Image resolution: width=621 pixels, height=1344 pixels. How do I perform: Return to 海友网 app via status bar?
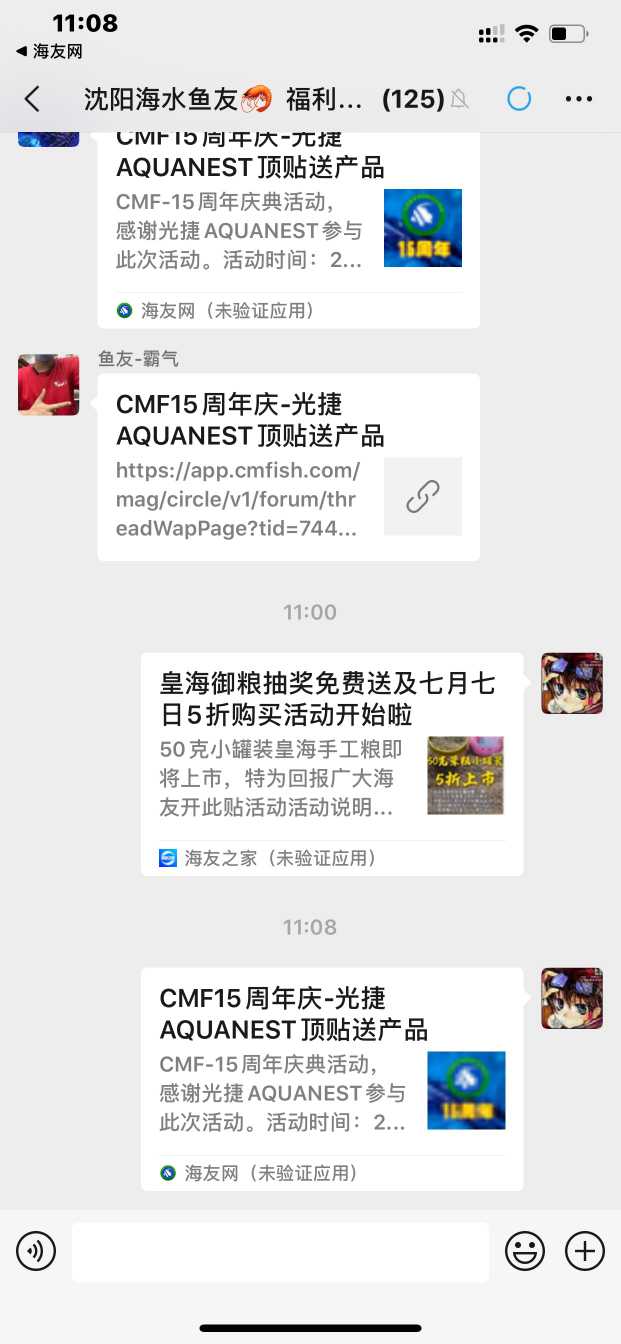(x=49, y=51)
